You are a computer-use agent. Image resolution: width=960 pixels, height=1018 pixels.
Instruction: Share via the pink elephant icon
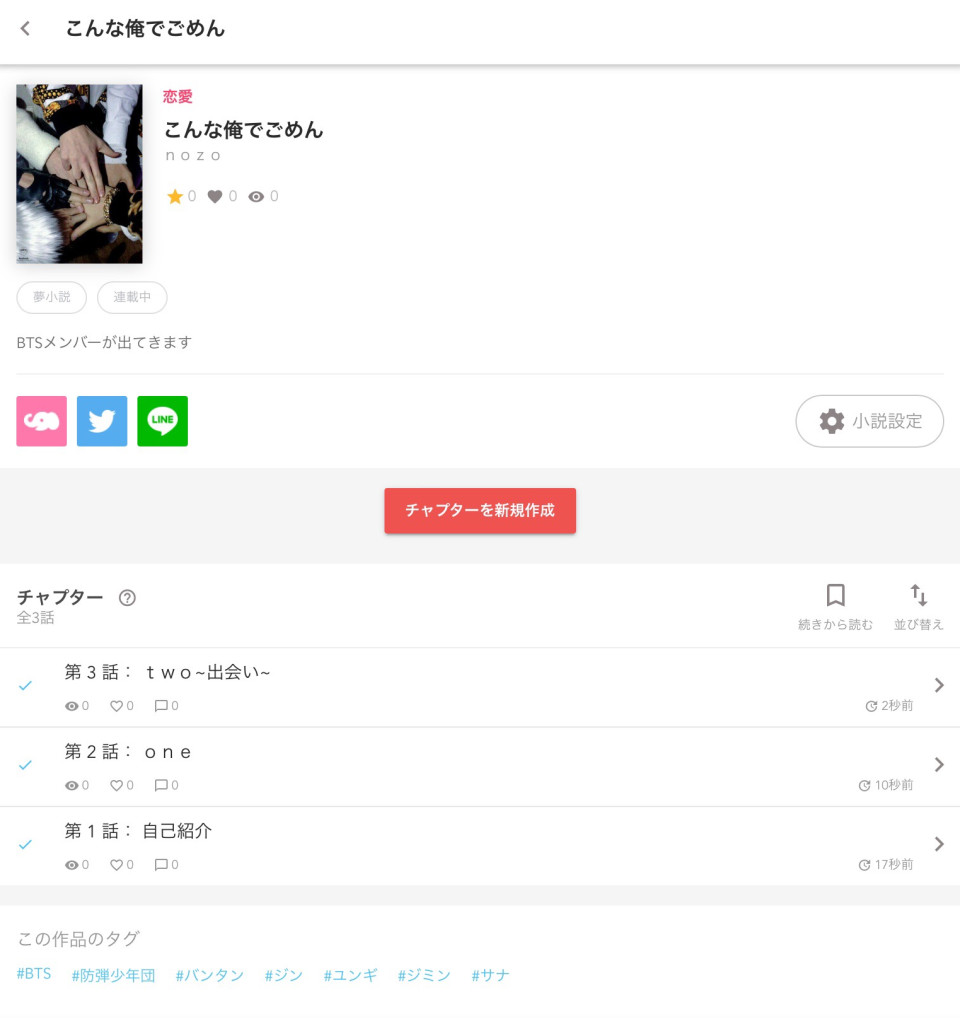pos(42,421)
